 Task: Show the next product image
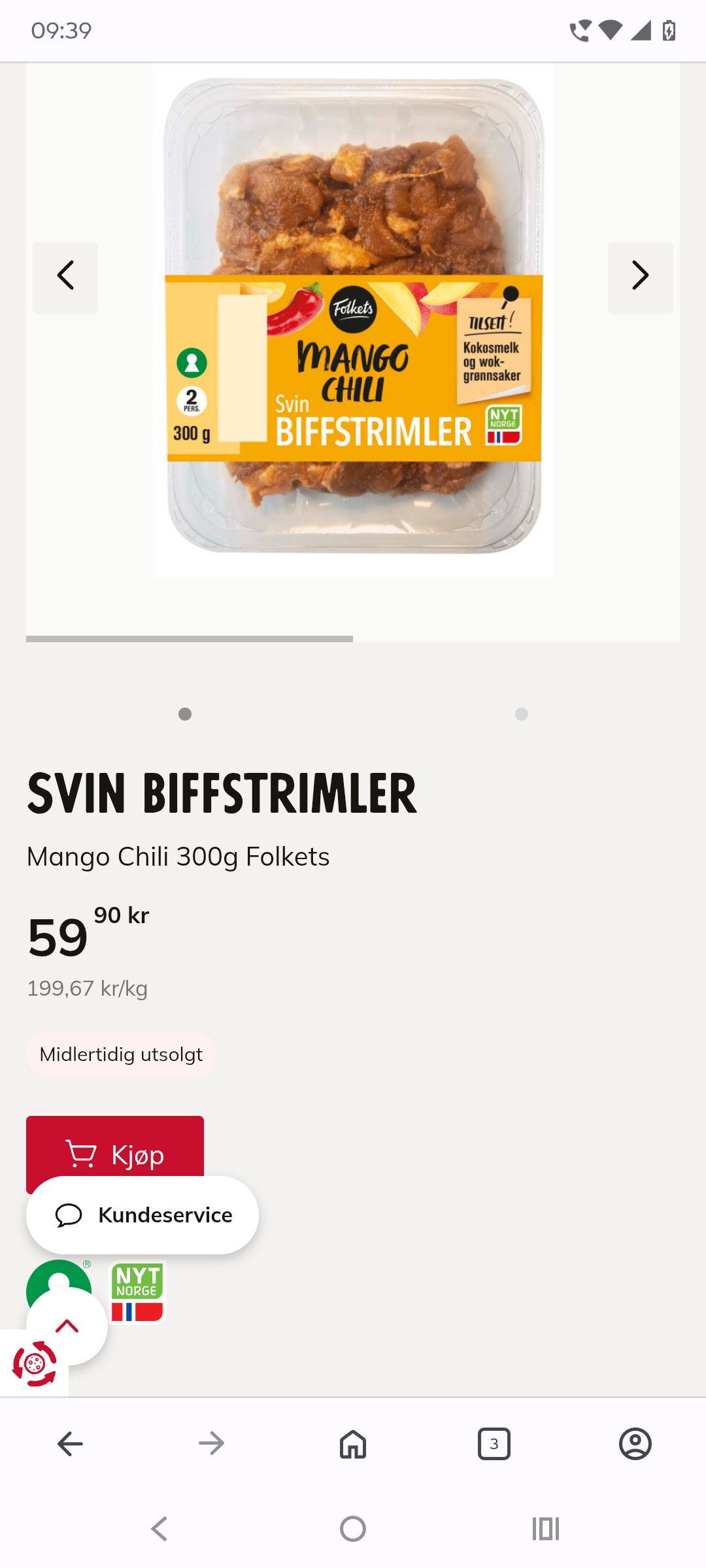(640, 278)
